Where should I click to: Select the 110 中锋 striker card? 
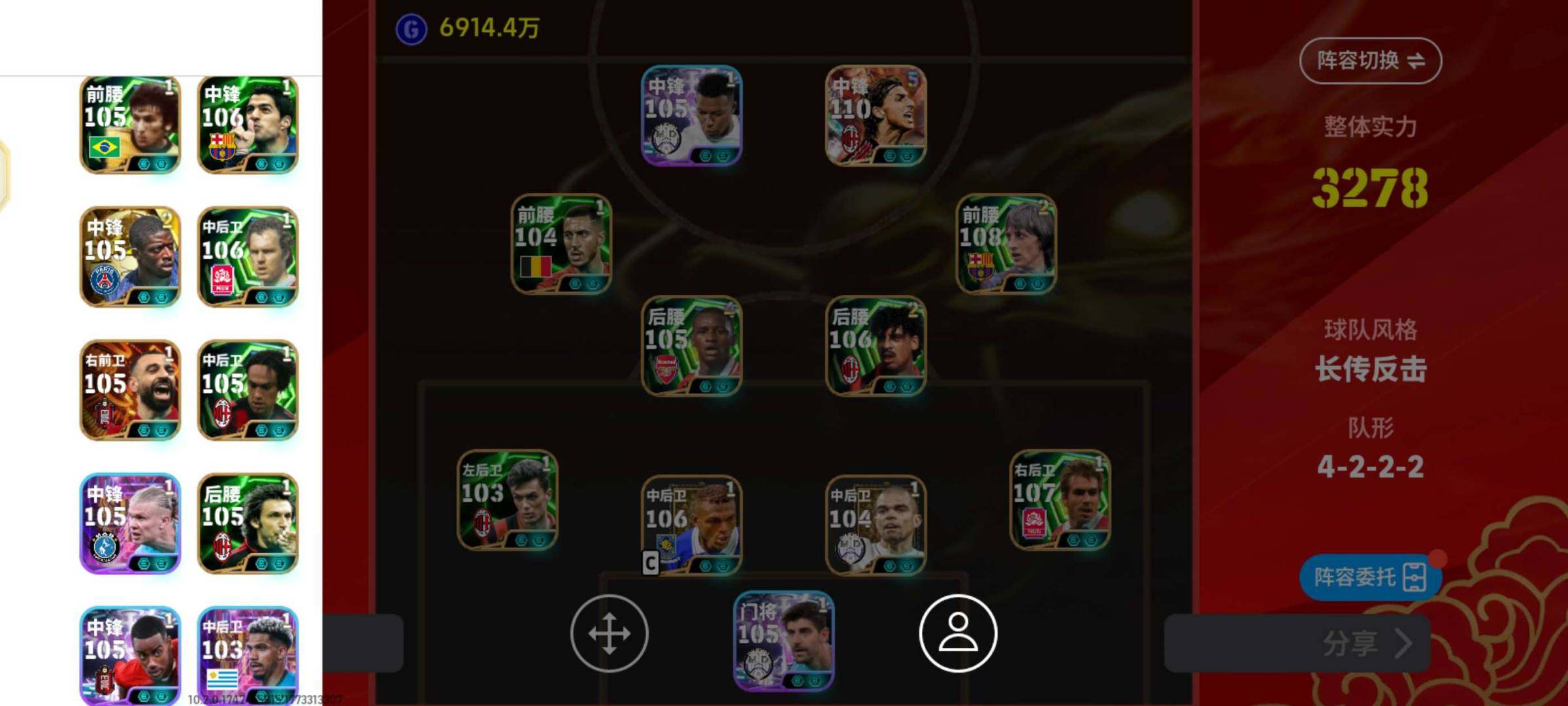coord(875,116)
